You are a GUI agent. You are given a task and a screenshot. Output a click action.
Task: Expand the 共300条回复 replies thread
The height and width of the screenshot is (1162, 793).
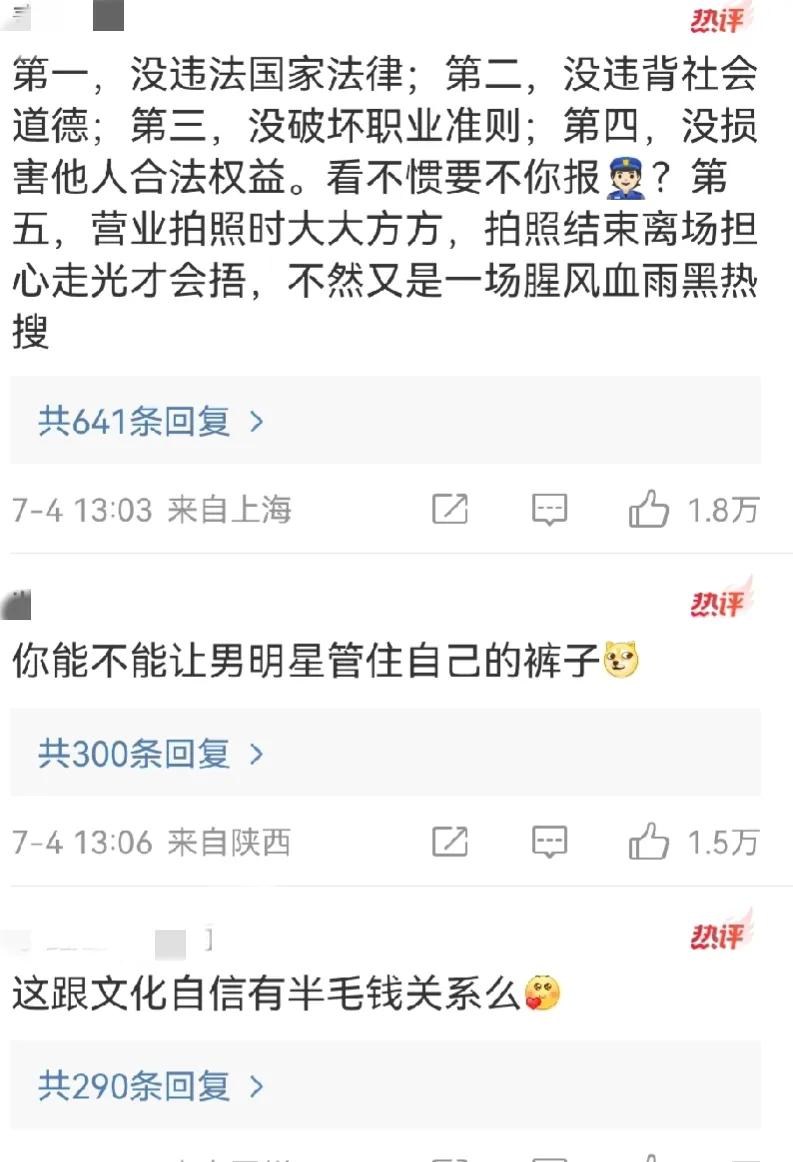pos(148,753)
